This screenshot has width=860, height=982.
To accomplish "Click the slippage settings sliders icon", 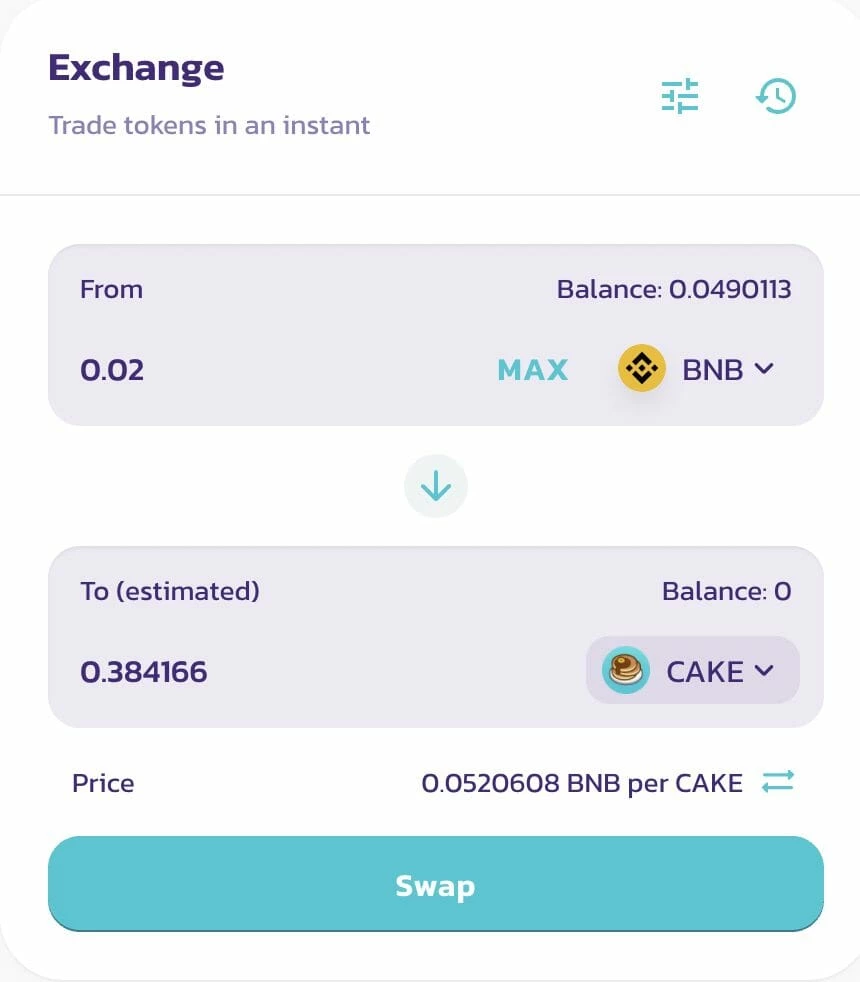I will 680,96.
